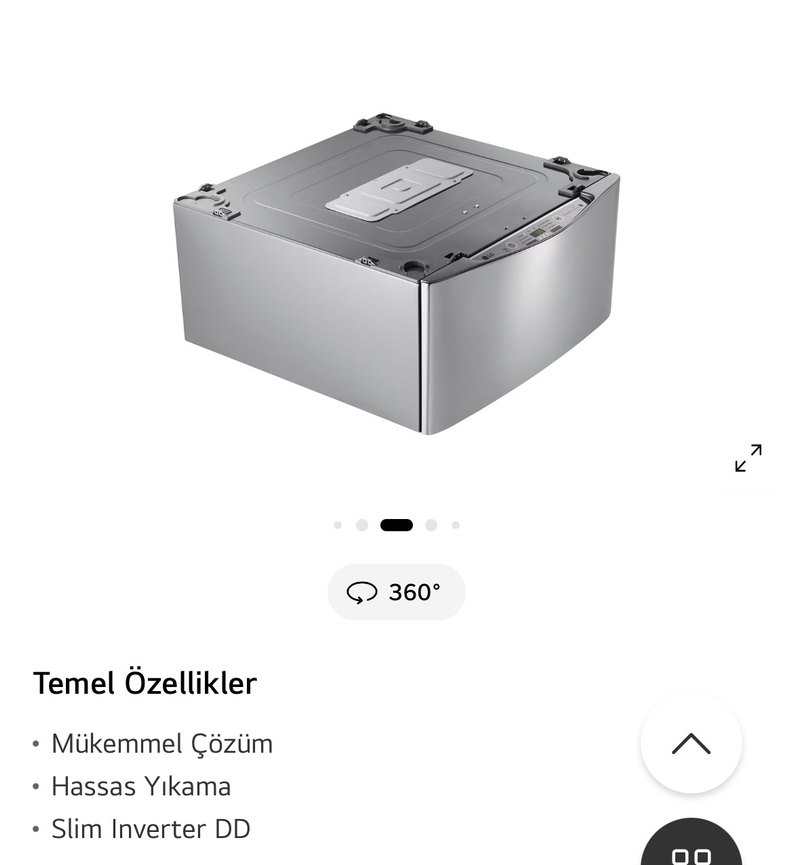
Task: Jump to the fourth gallery image dot
Action: 431,525
